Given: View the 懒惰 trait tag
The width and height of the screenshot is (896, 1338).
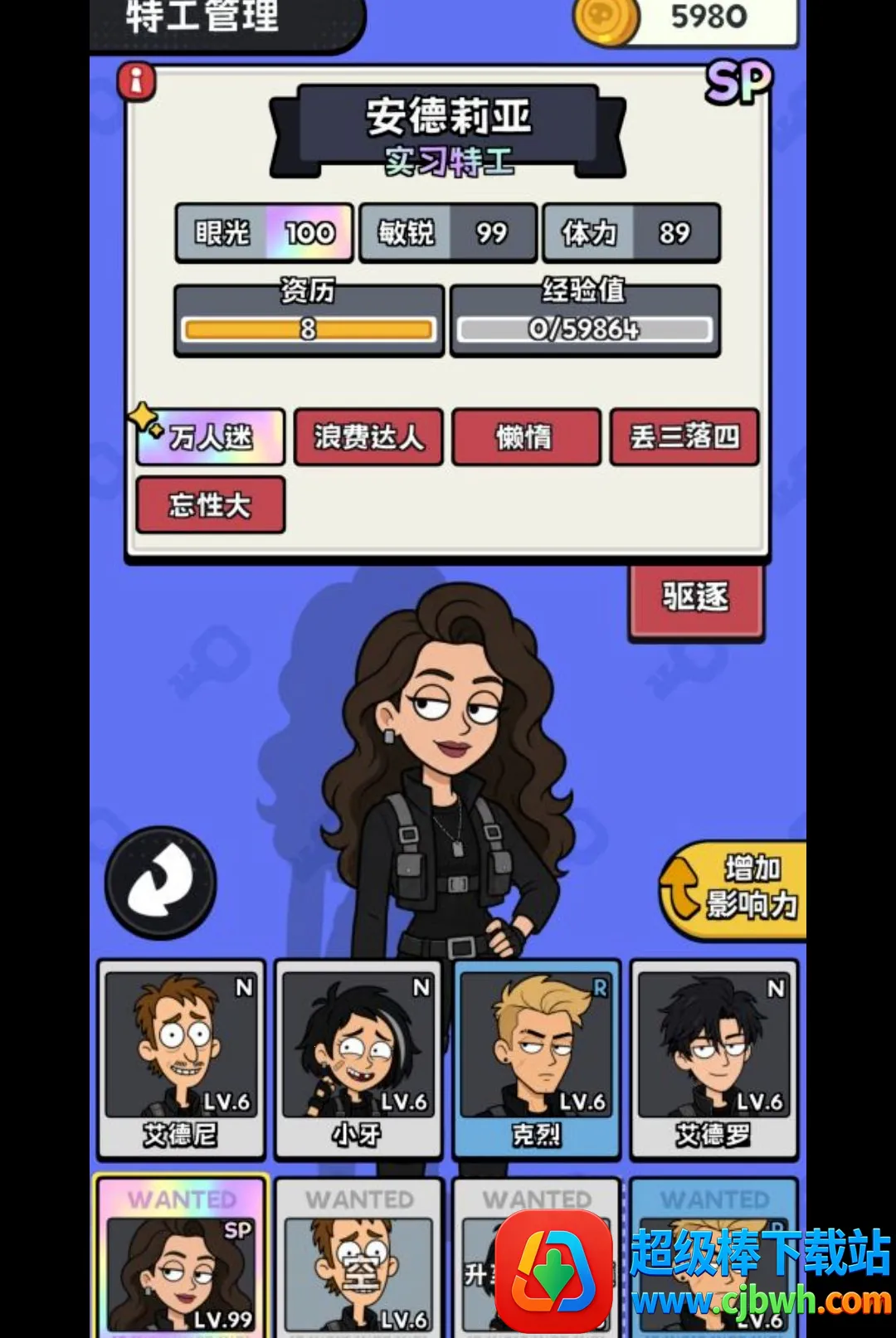Looking at the screenshot, I should pyautogui.click(x=526, y=436).
